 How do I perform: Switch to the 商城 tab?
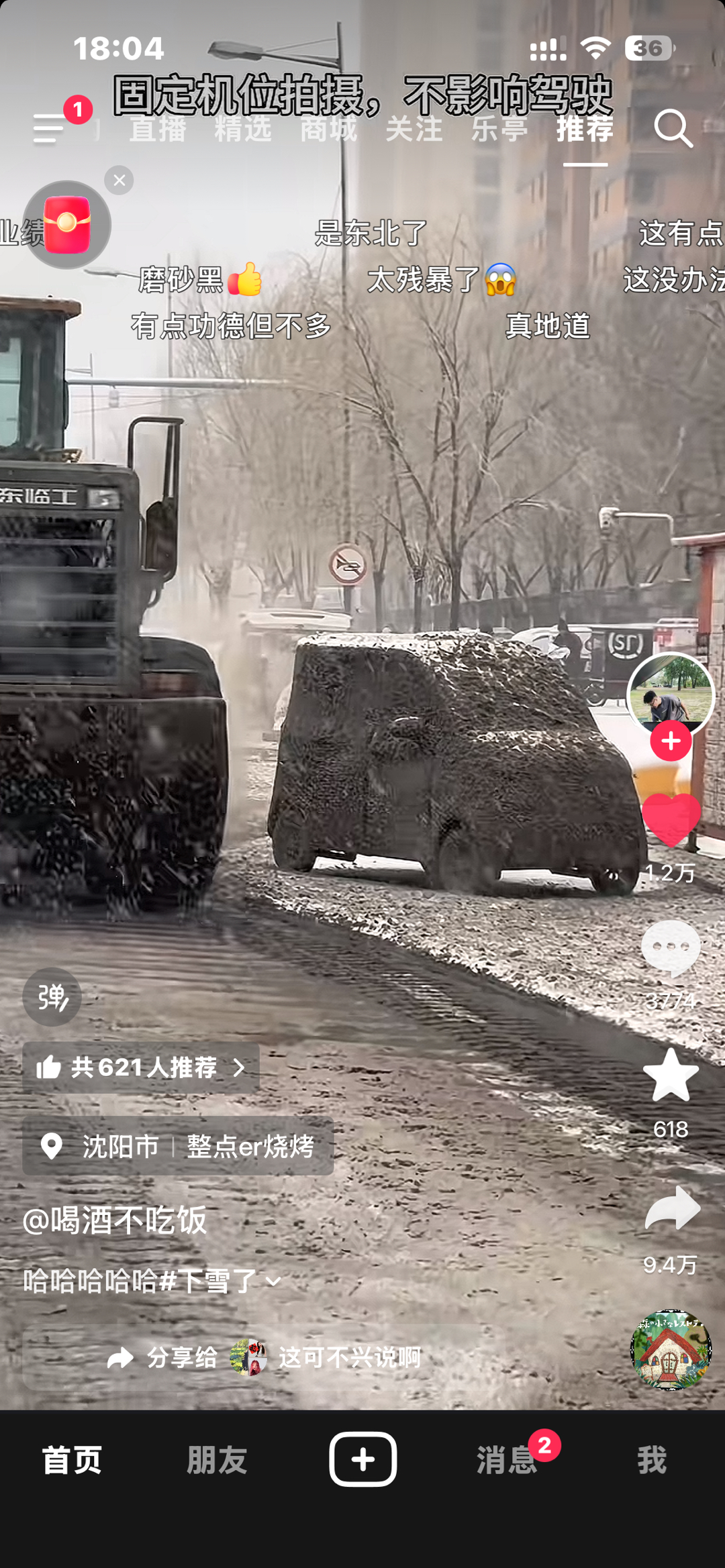click(328, 129)
